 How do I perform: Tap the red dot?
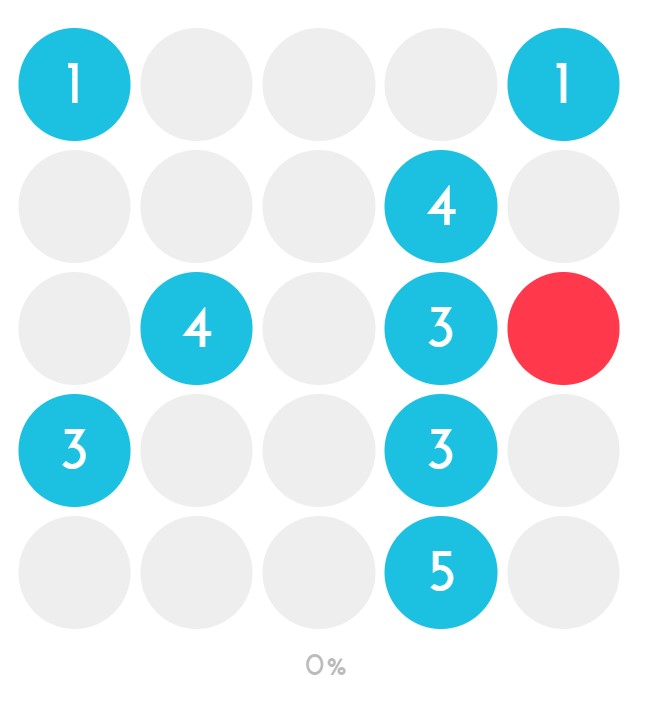(x=563, y=328)
